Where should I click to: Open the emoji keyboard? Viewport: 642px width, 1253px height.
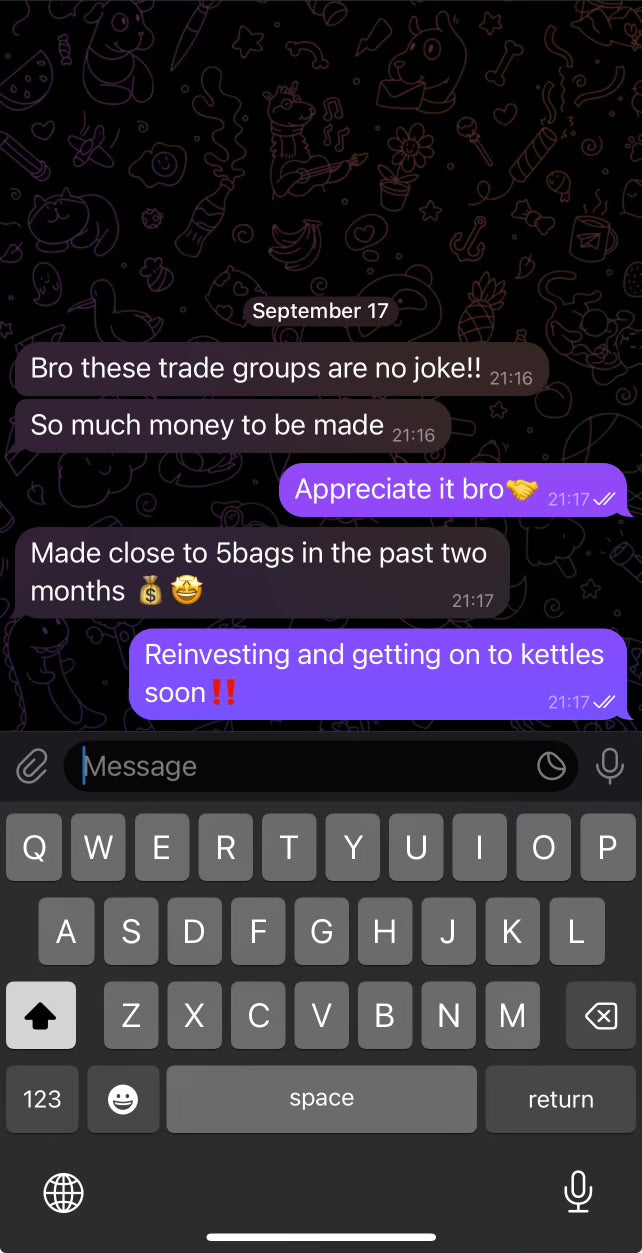point(123,1099)
